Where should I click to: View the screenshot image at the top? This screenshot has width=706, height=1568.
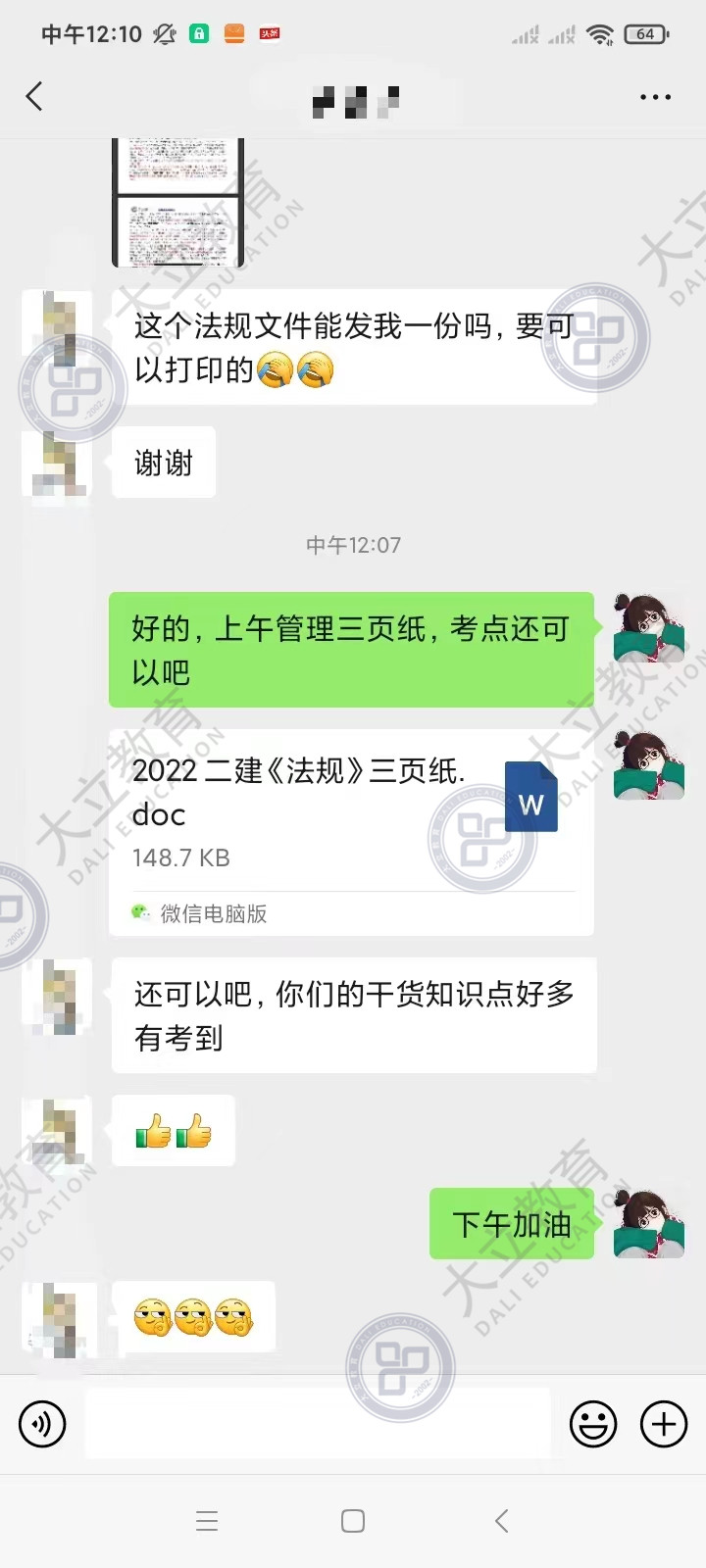177,202
